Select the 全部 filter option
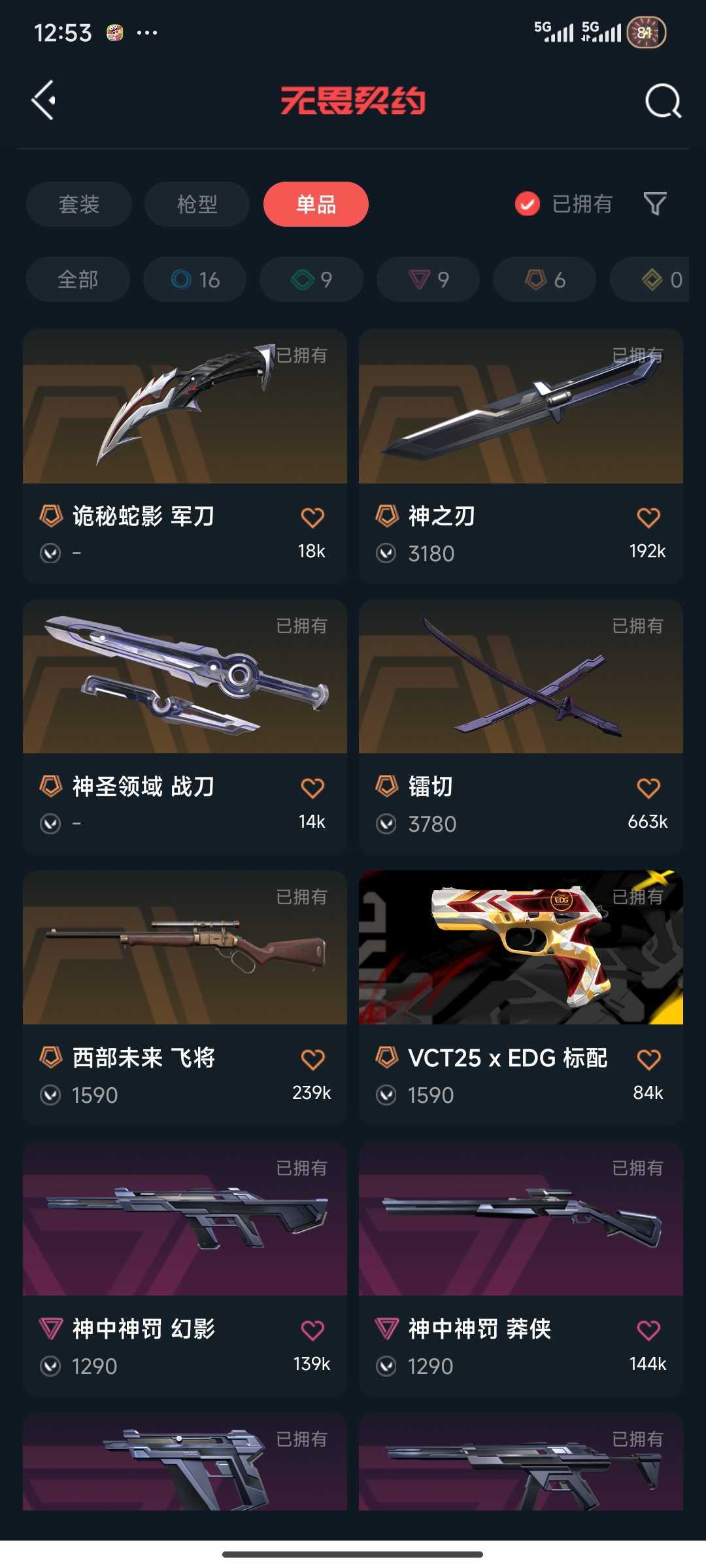 (77, 279)
